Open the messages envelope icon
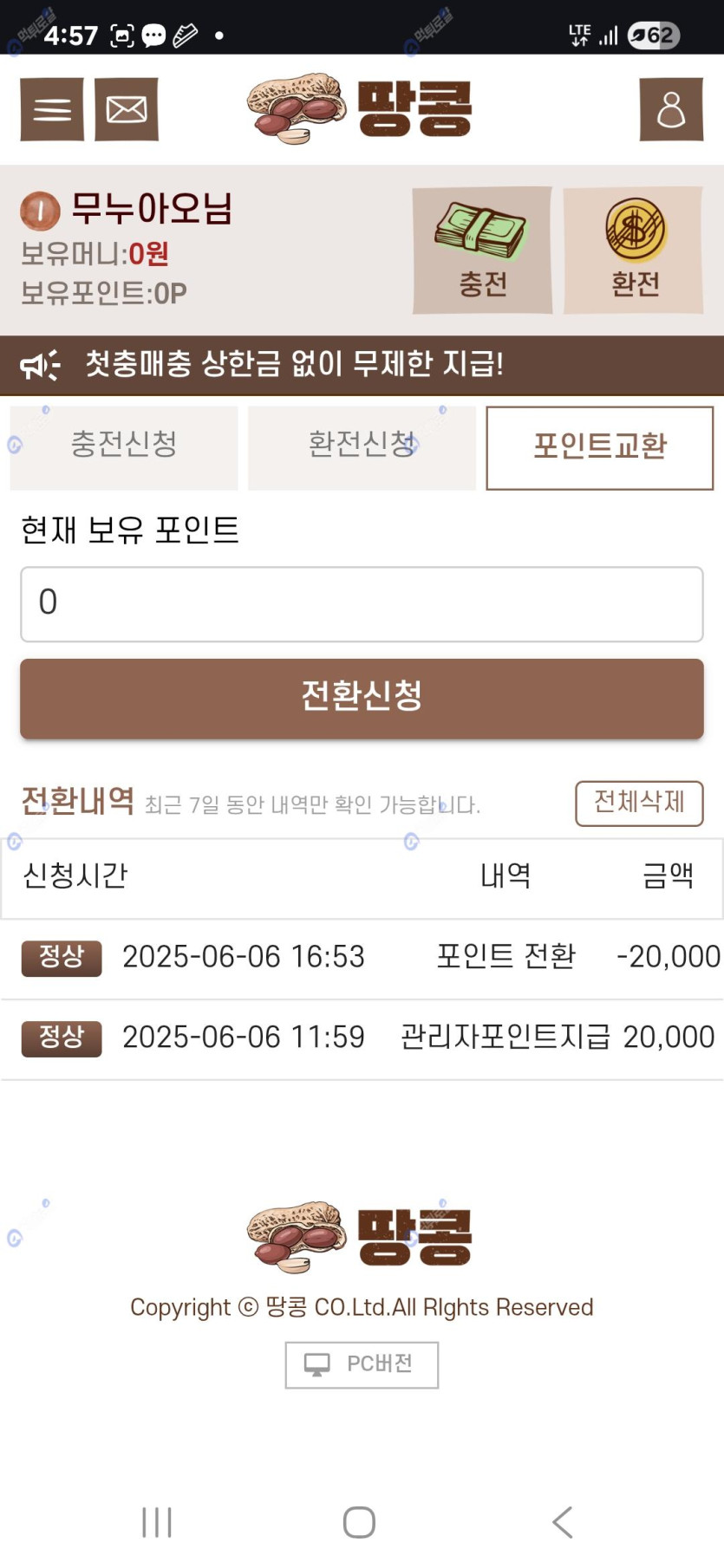 127,109
